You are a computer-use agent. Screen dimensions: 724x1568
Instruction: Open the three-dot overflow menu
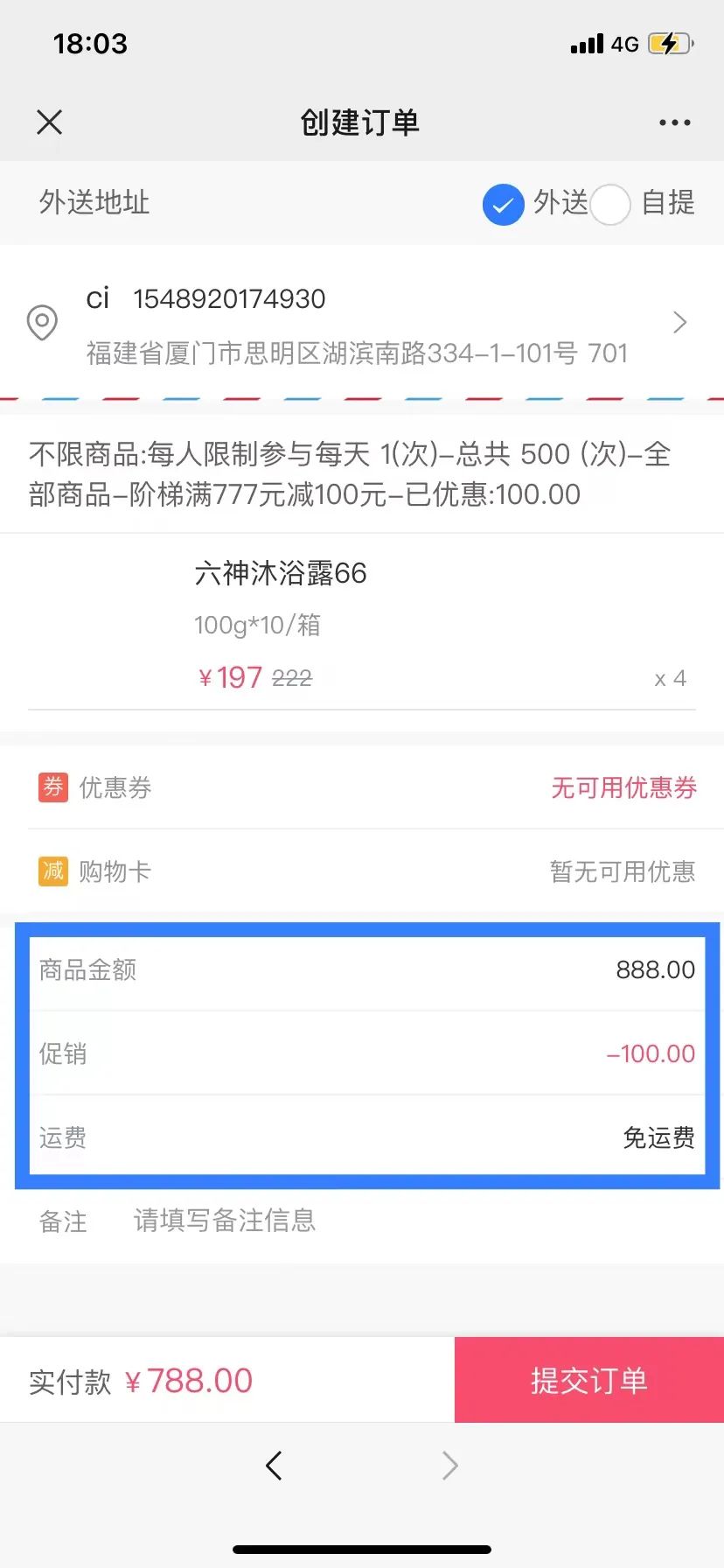tap(674, 122)
